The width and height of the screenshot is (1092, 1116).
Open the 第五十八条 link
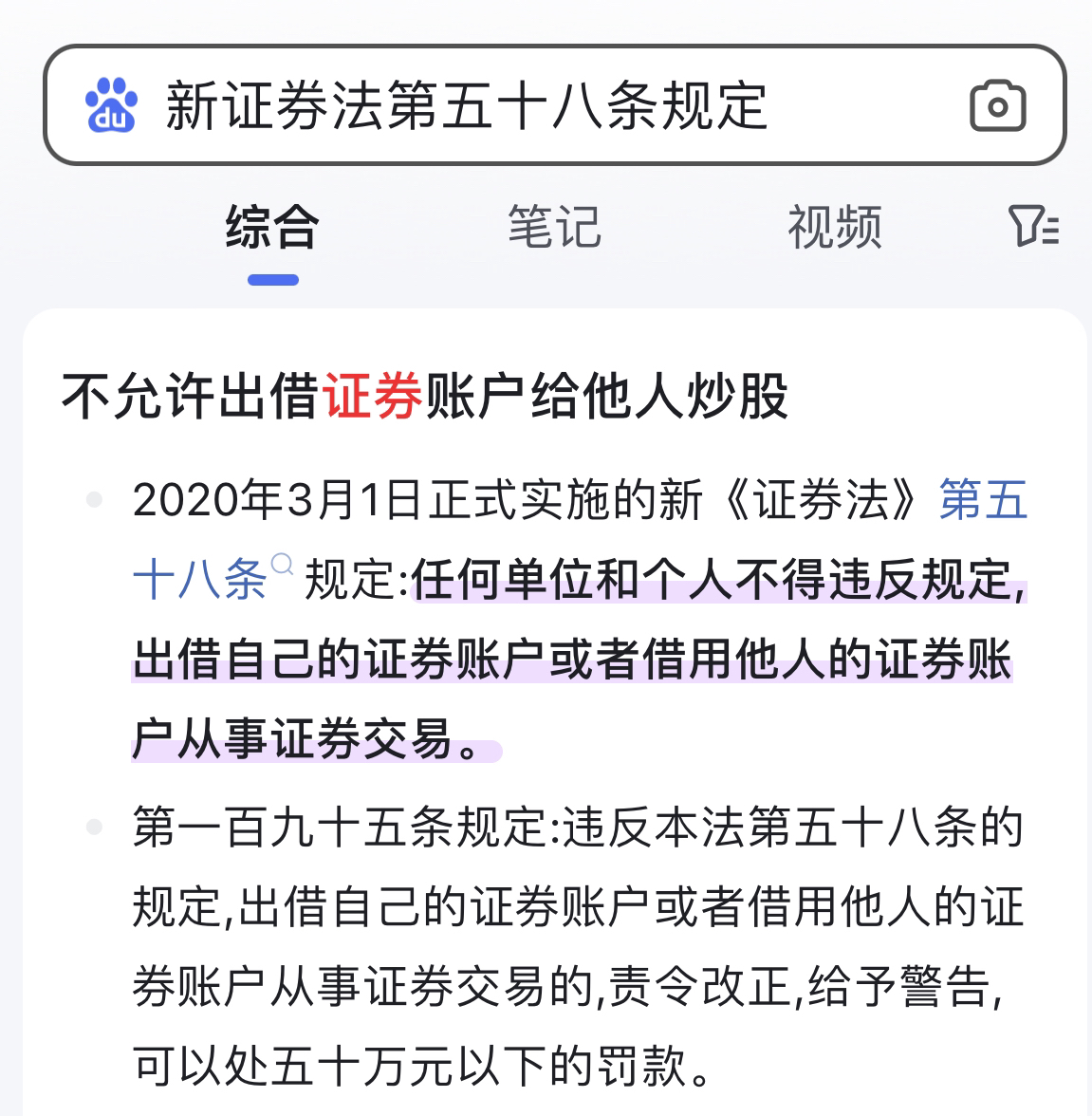(983, 500)
